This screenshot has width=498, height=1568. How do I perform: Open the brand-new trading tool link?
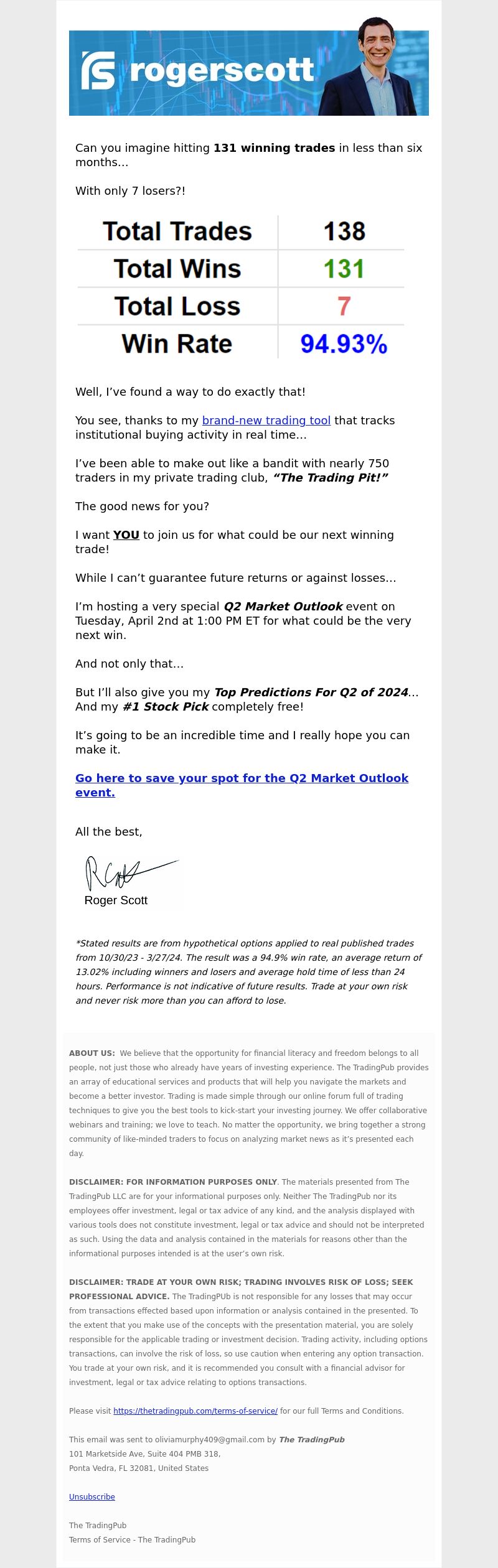[x=266, y=421]
